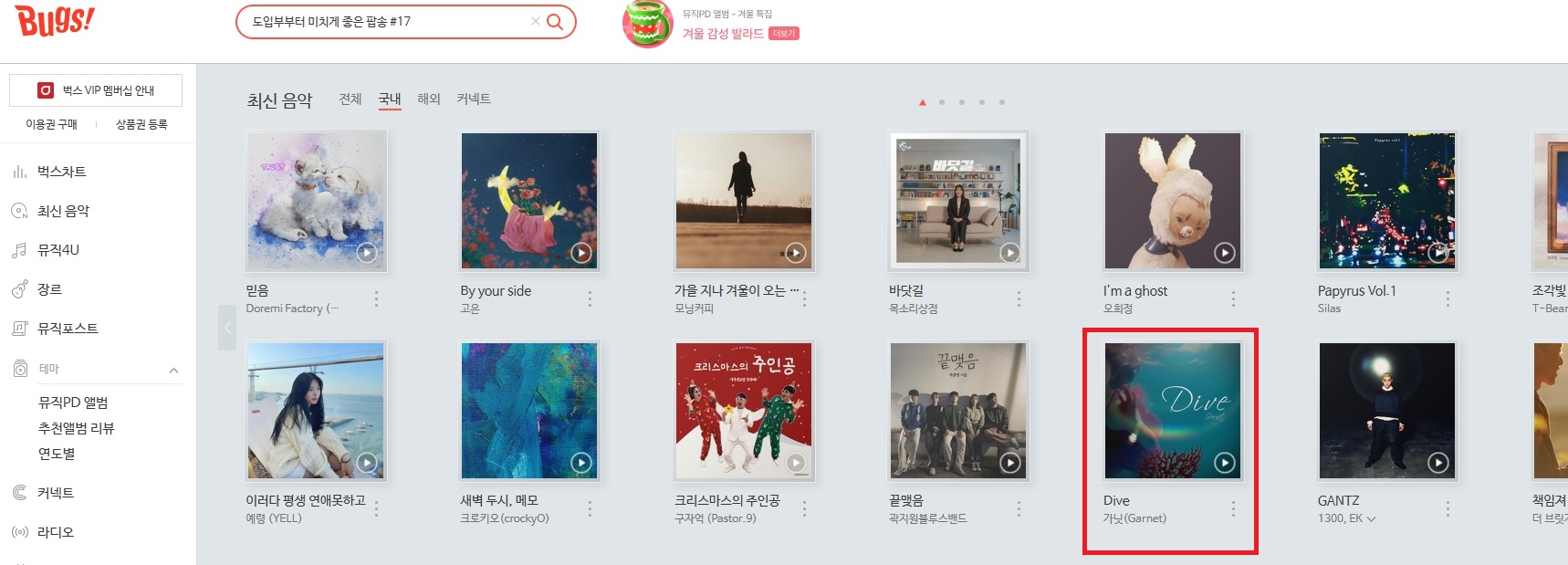The width and height of the screenshot is (1568, 565).
Task: Open 뮤직4U from the sidebar
Action: pos(57,250)
